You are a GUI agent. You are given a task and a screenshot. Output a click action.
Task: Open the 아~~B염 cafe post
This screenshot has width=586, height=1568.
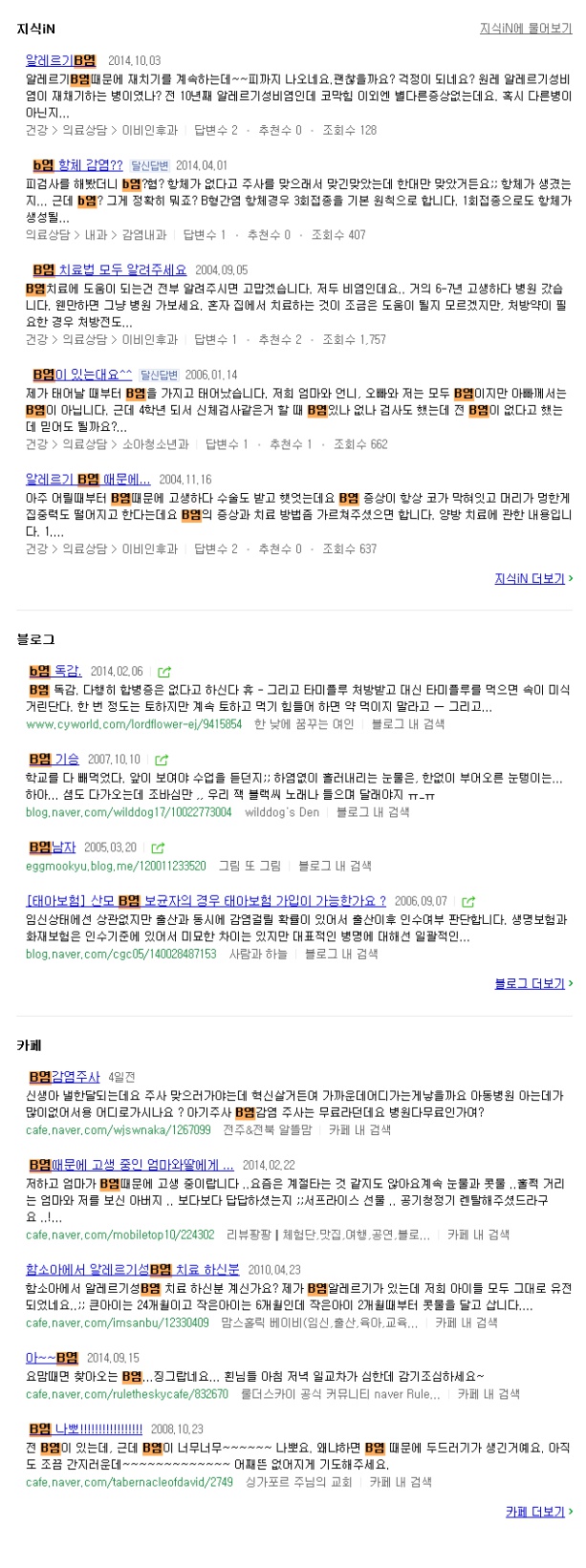tap(52, 1358)
